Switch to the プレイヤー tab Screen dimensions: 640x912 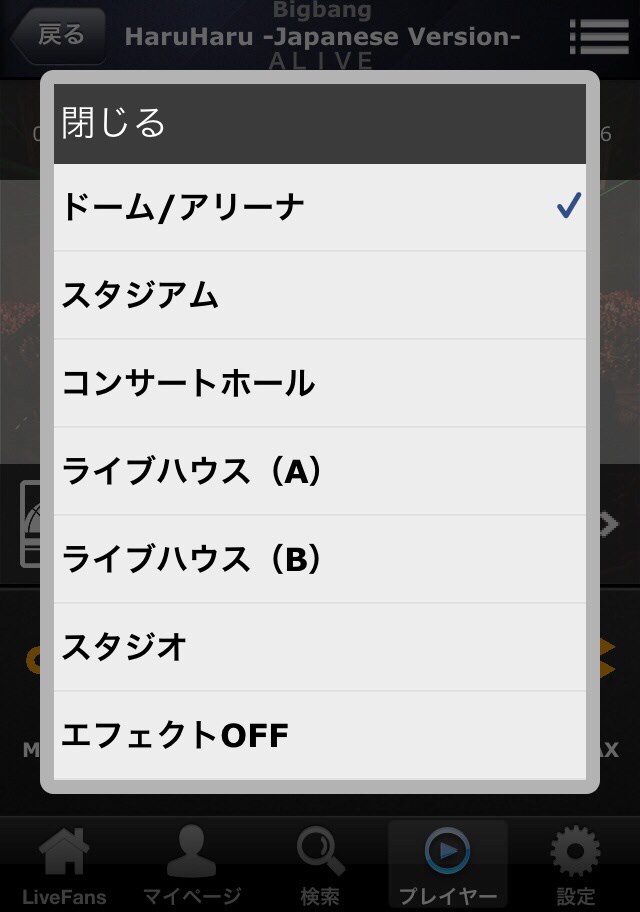tap(447, 866)
